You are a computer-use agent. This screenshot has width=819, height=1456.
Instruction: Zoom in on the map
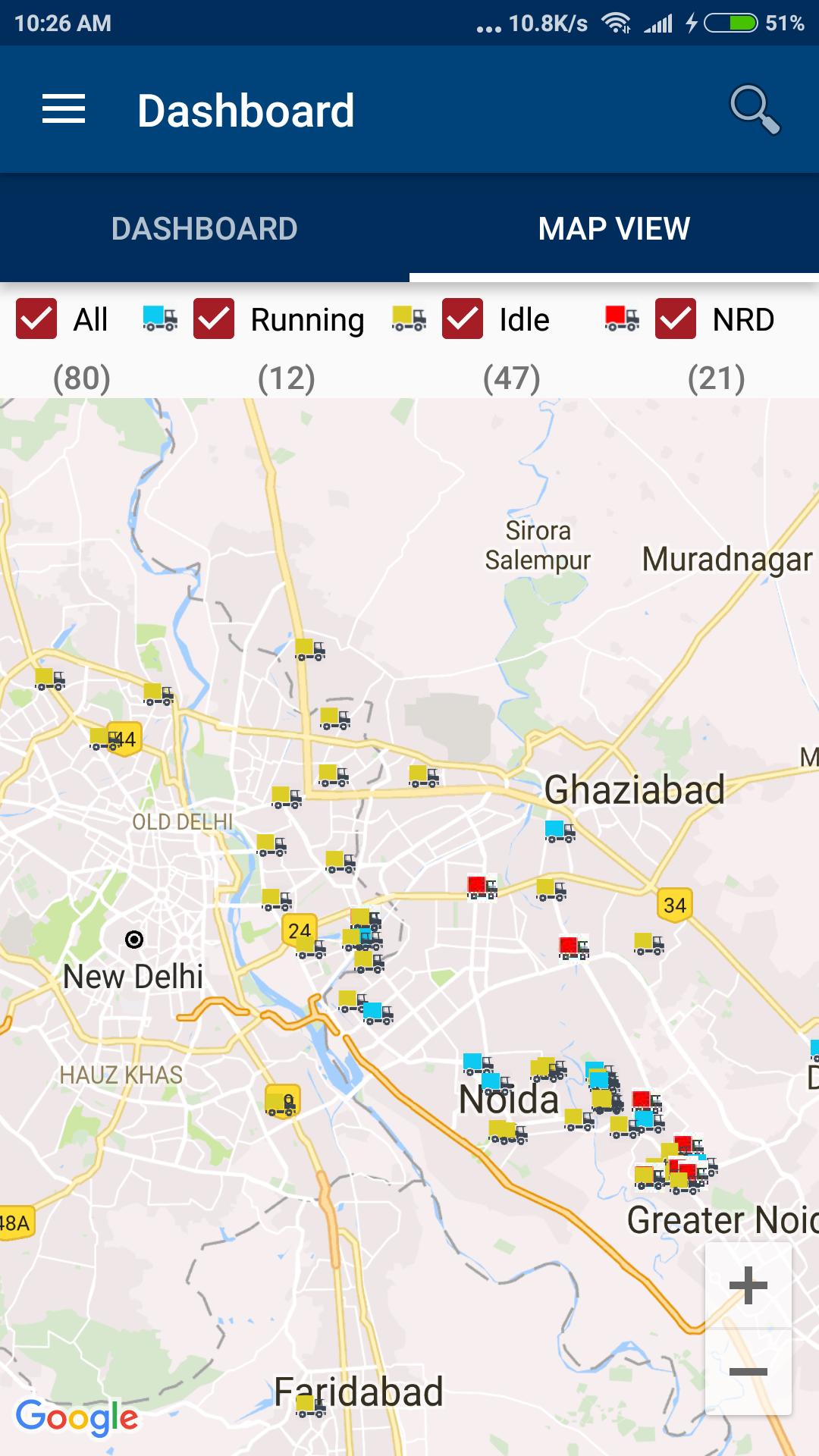pos(748,1285)
